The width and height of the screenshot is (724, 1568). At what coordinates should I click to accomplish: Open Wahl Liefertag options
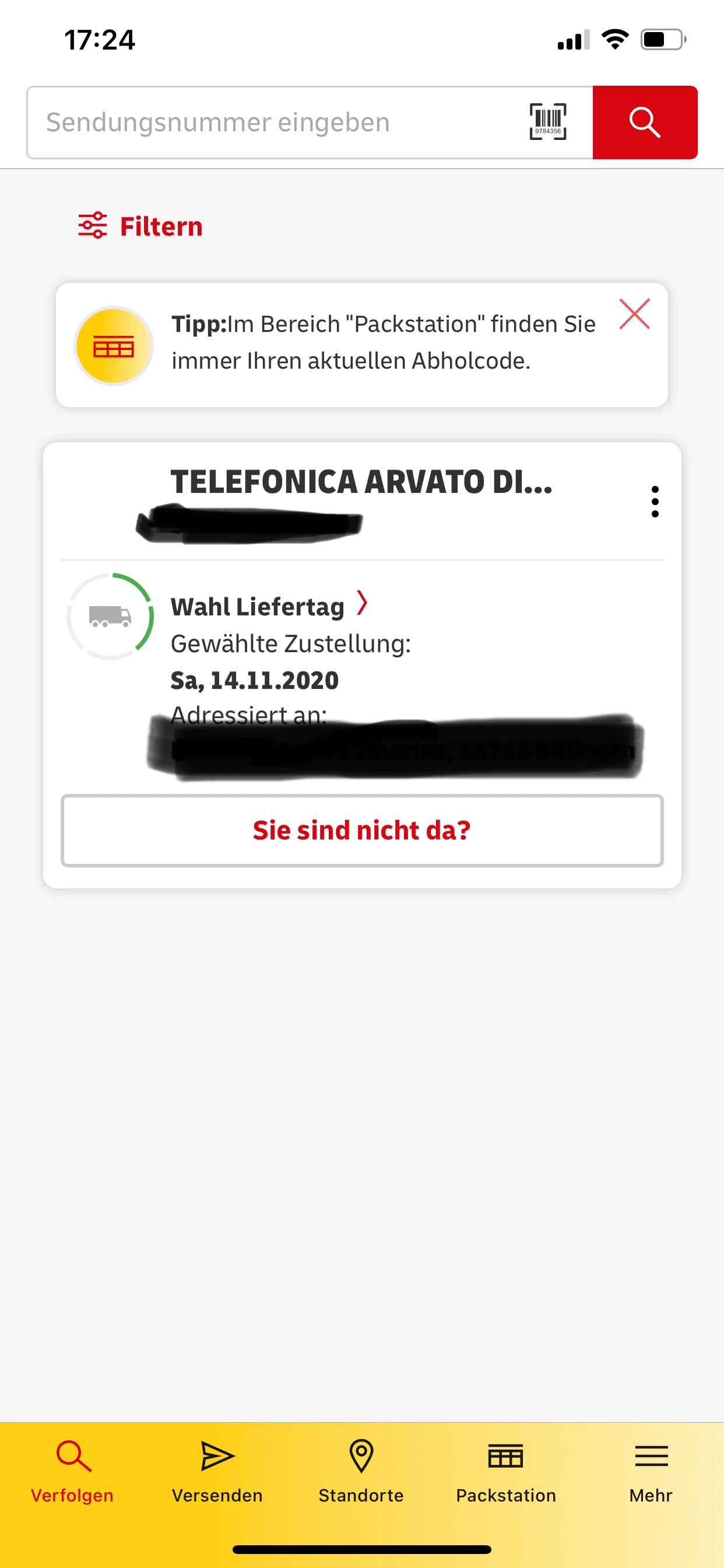click(x=268, y=606)
